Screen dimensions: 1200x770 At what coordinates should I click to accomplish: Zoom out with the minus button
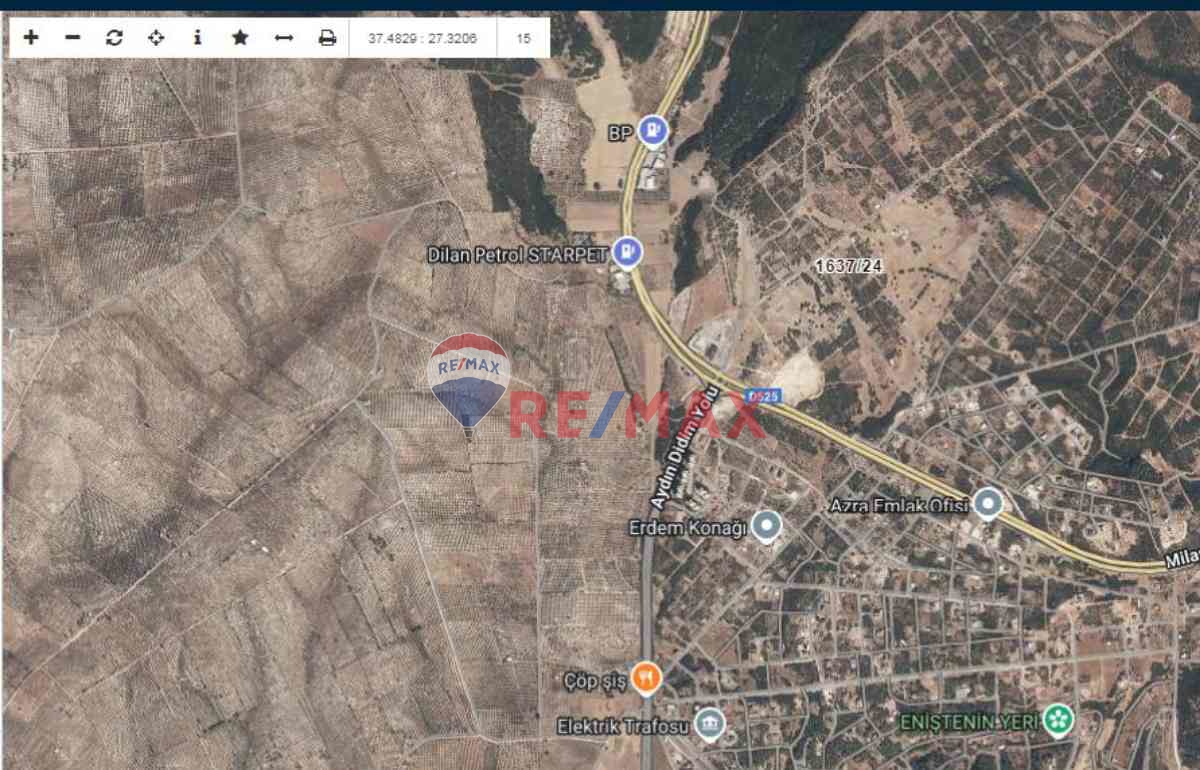point(73,38)
